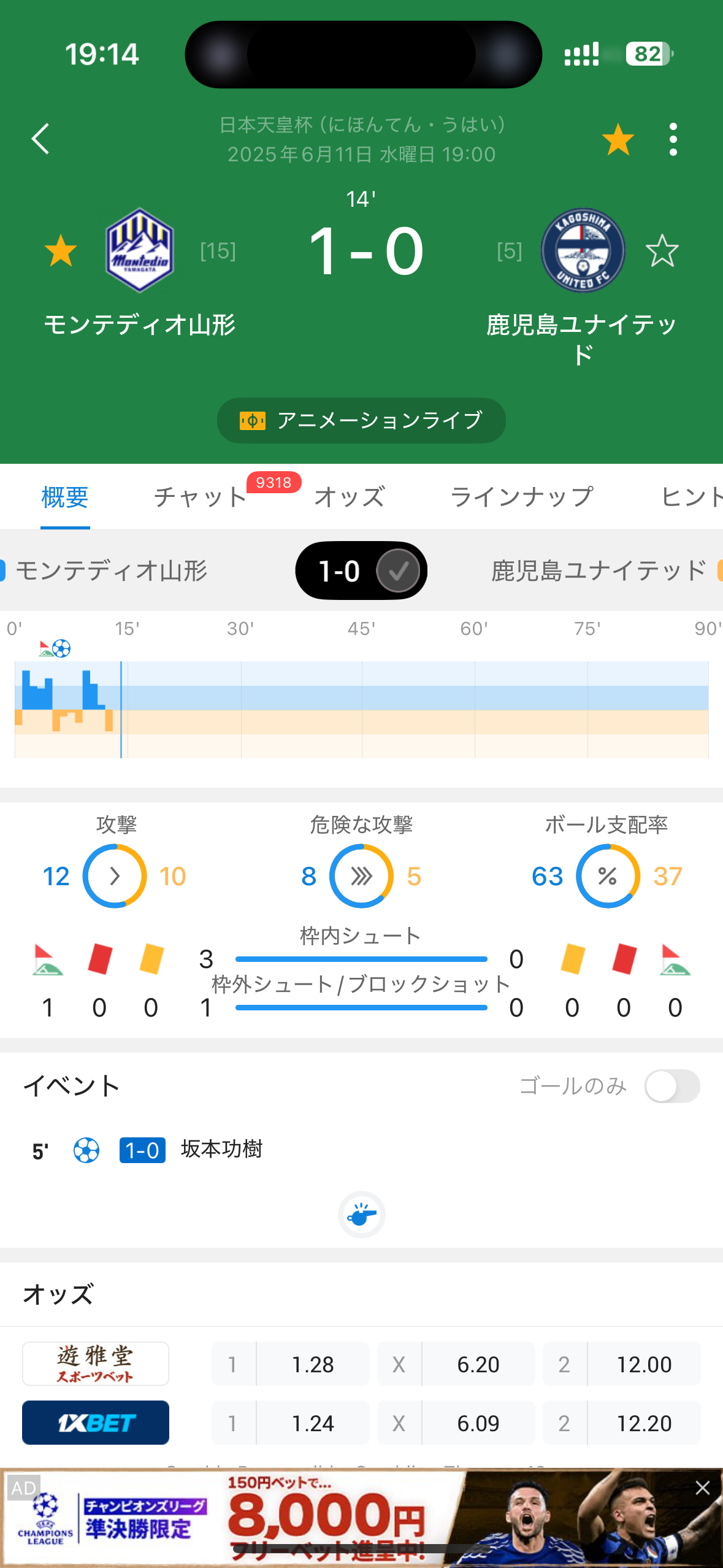Open the 鹿児島ユナイテッド team logo
The image size is (723, 1568).
point(583,250)
